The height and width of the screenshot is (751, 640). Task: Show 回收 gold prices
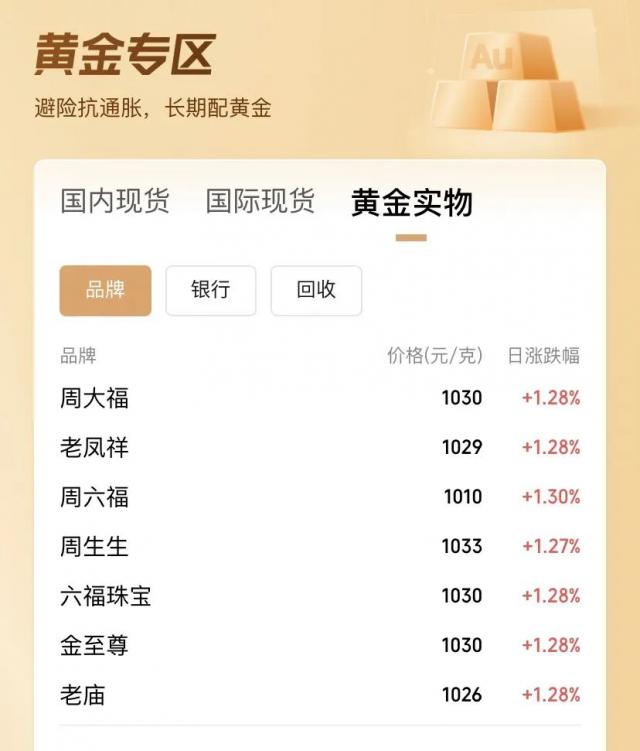tap(316, 291)
